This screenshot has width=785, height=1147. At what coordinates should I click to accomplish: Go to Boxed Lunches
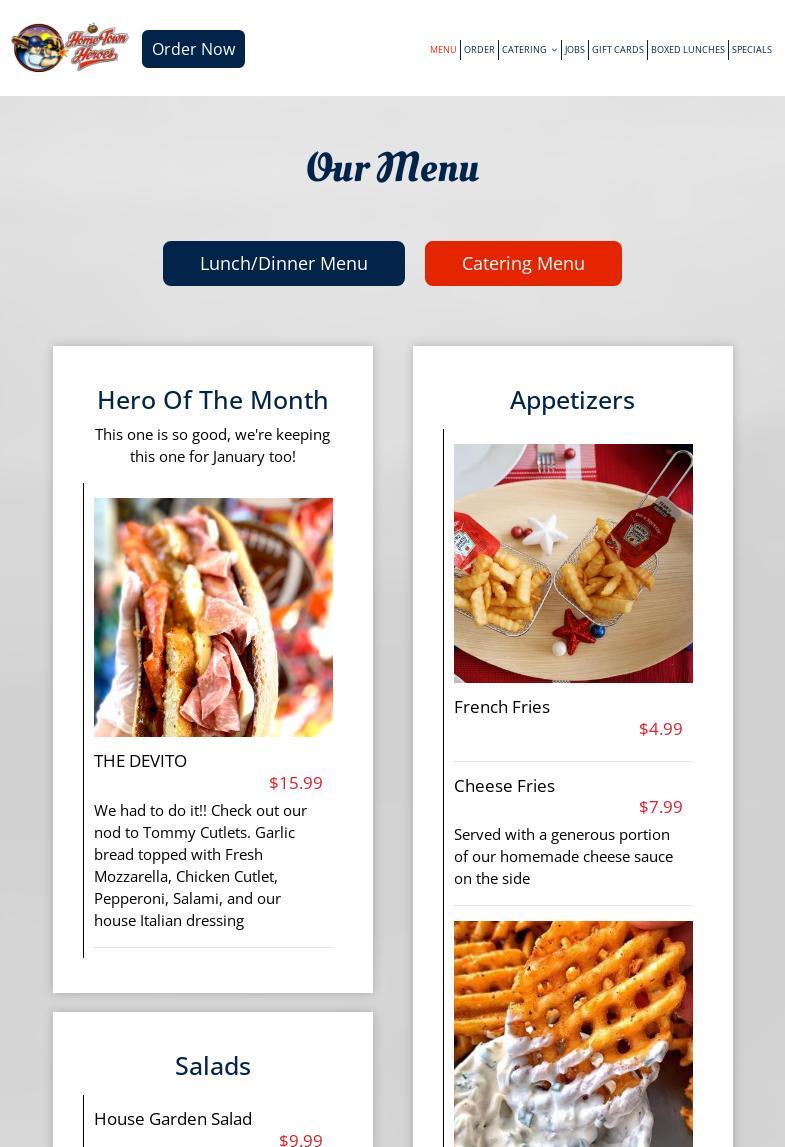[687, 49]
